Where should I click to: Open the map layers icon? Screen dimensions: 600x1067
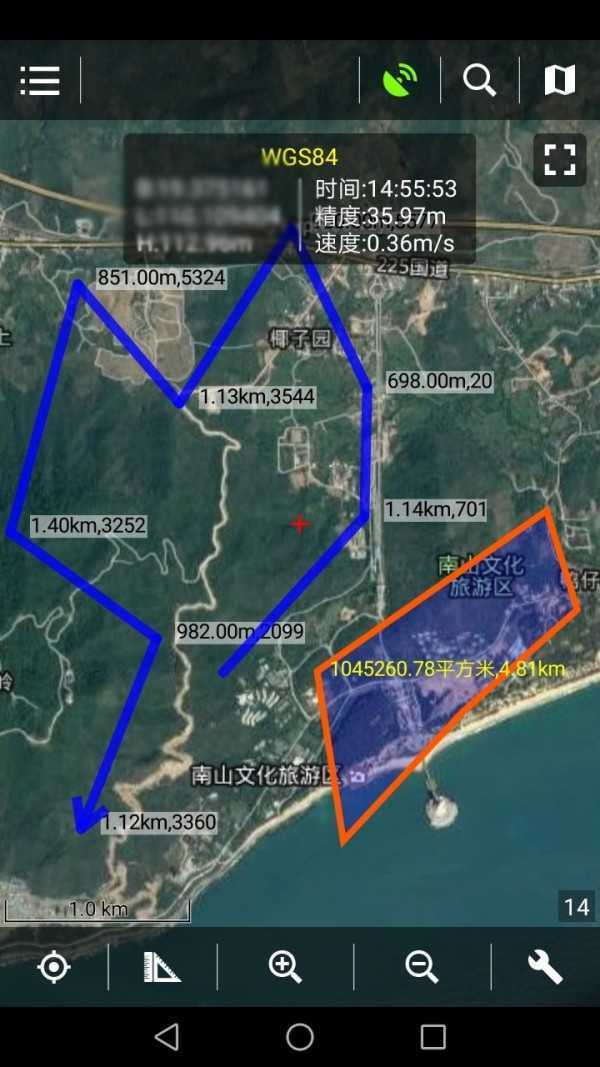pyautogui.click(x=560, y=80)
